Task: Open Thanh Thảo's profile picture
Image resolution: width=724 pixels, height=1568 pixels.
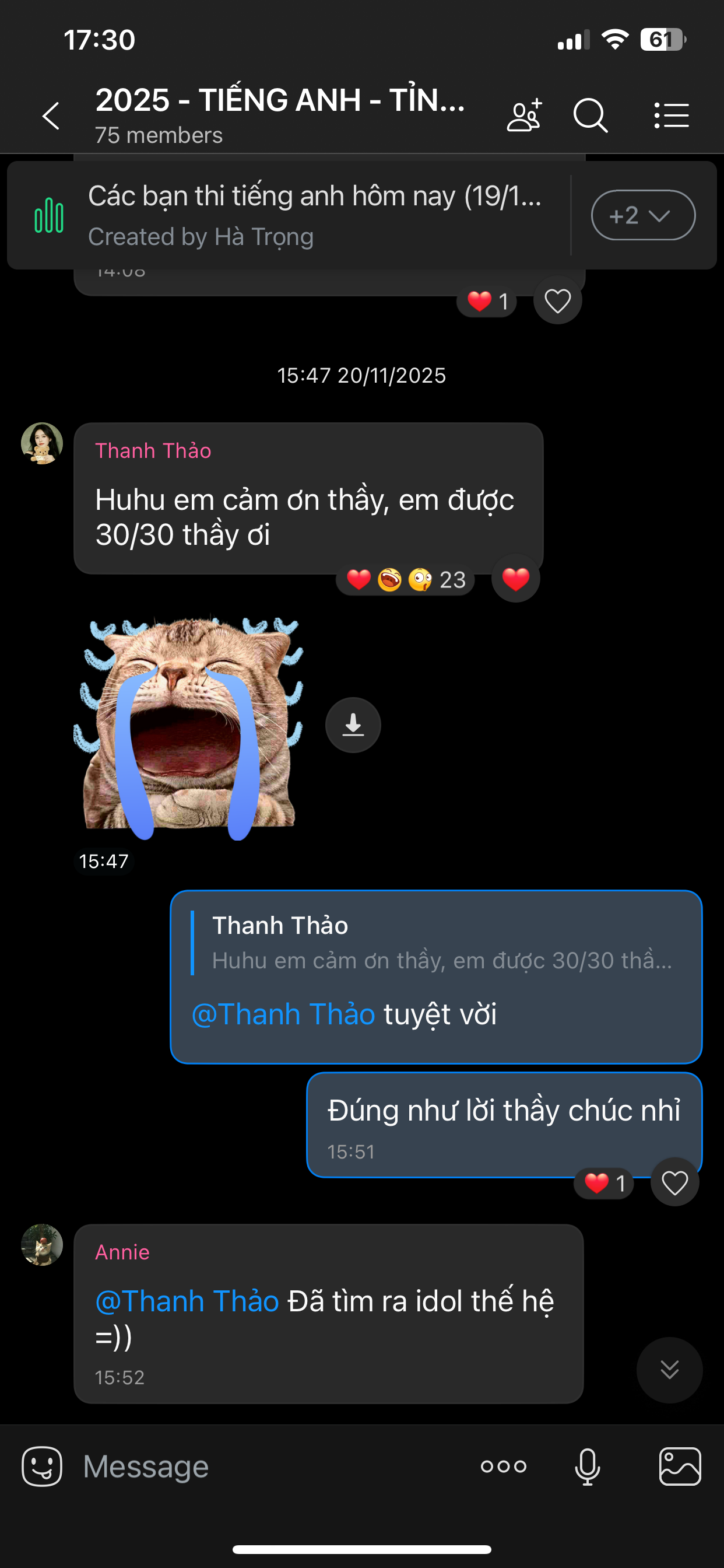Action: coord(42,444)
